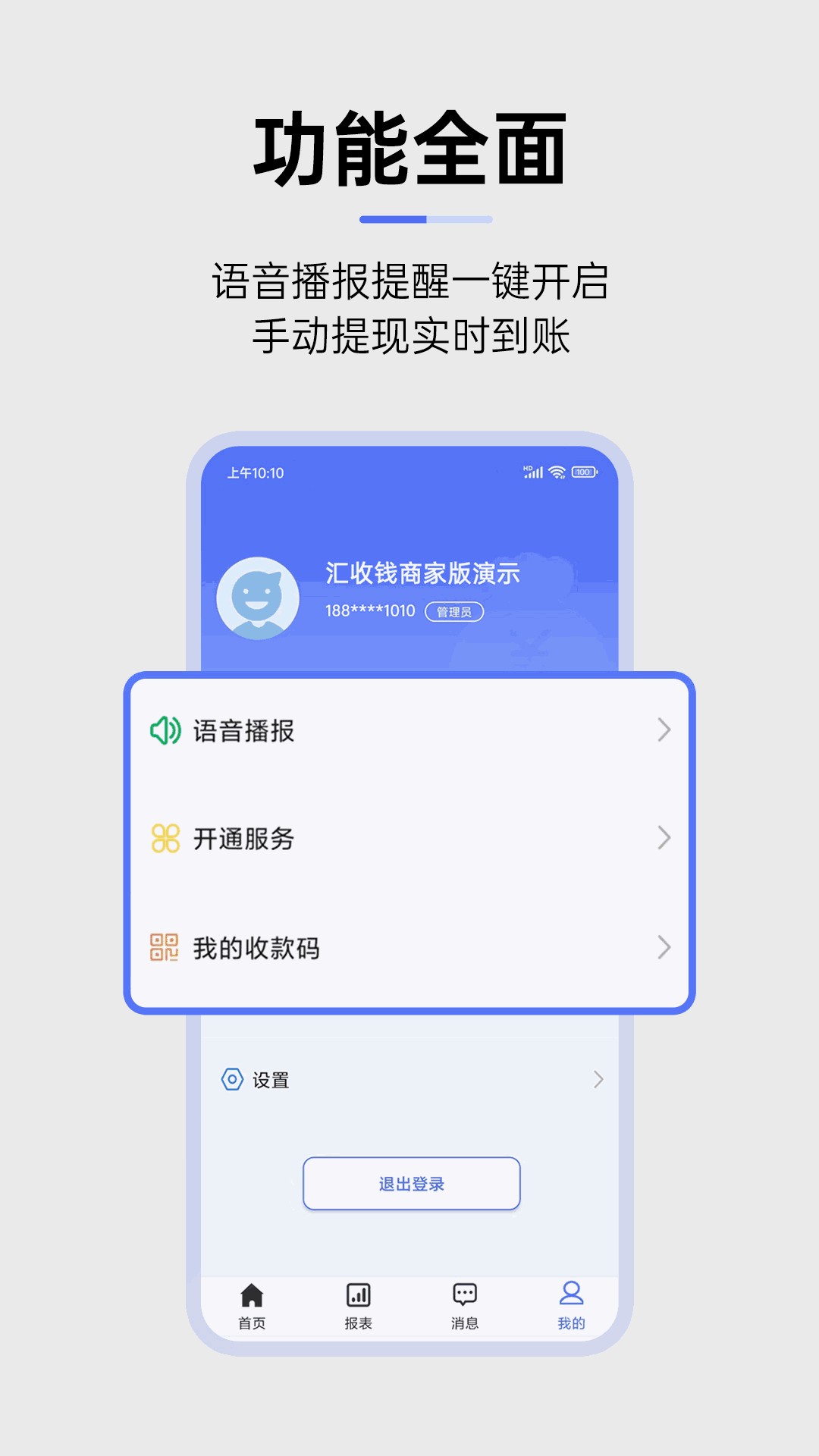Expand the 设置 row arrow
The height and width of the screenshot is (1456, 819).
point(599,1079)
